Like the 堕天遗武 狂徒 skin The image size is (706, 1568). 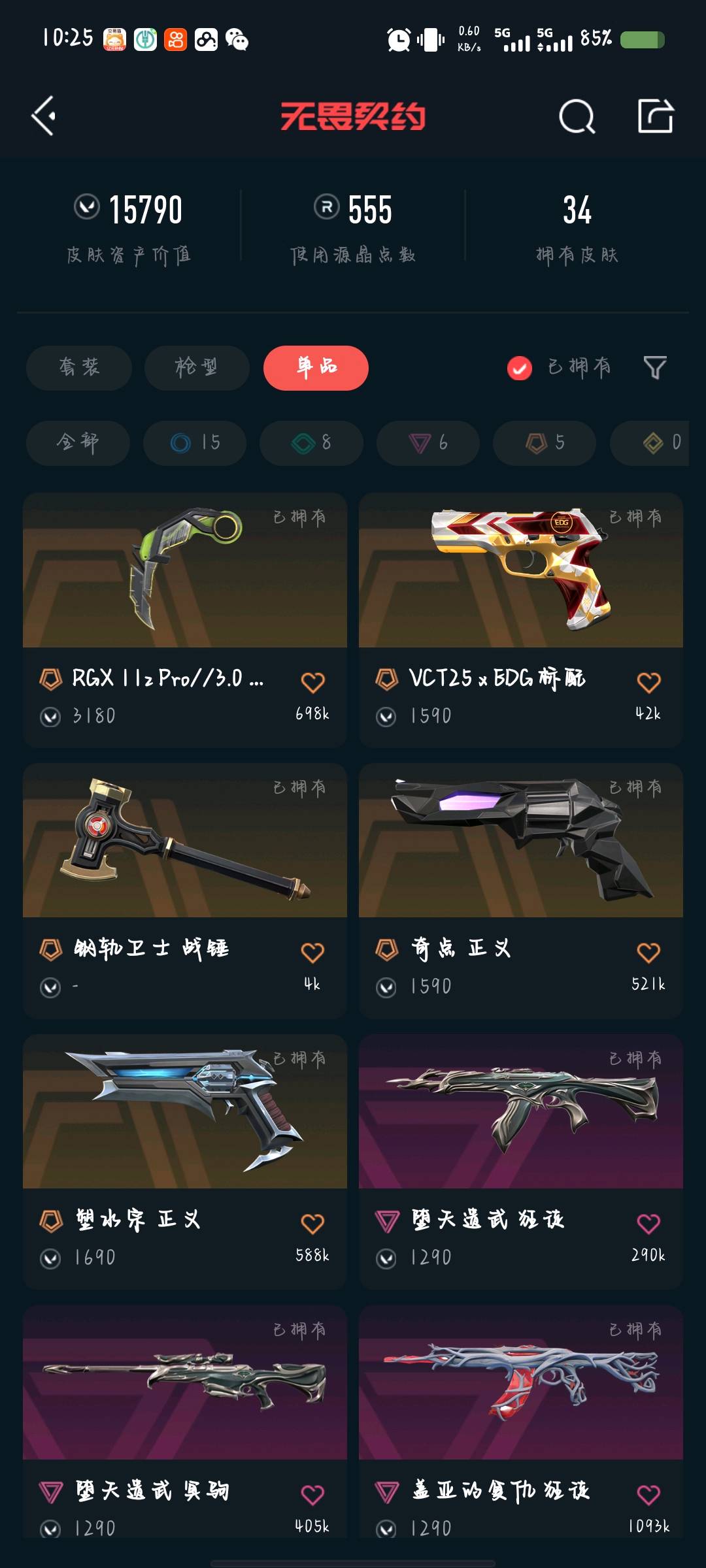pos(648,1224)
